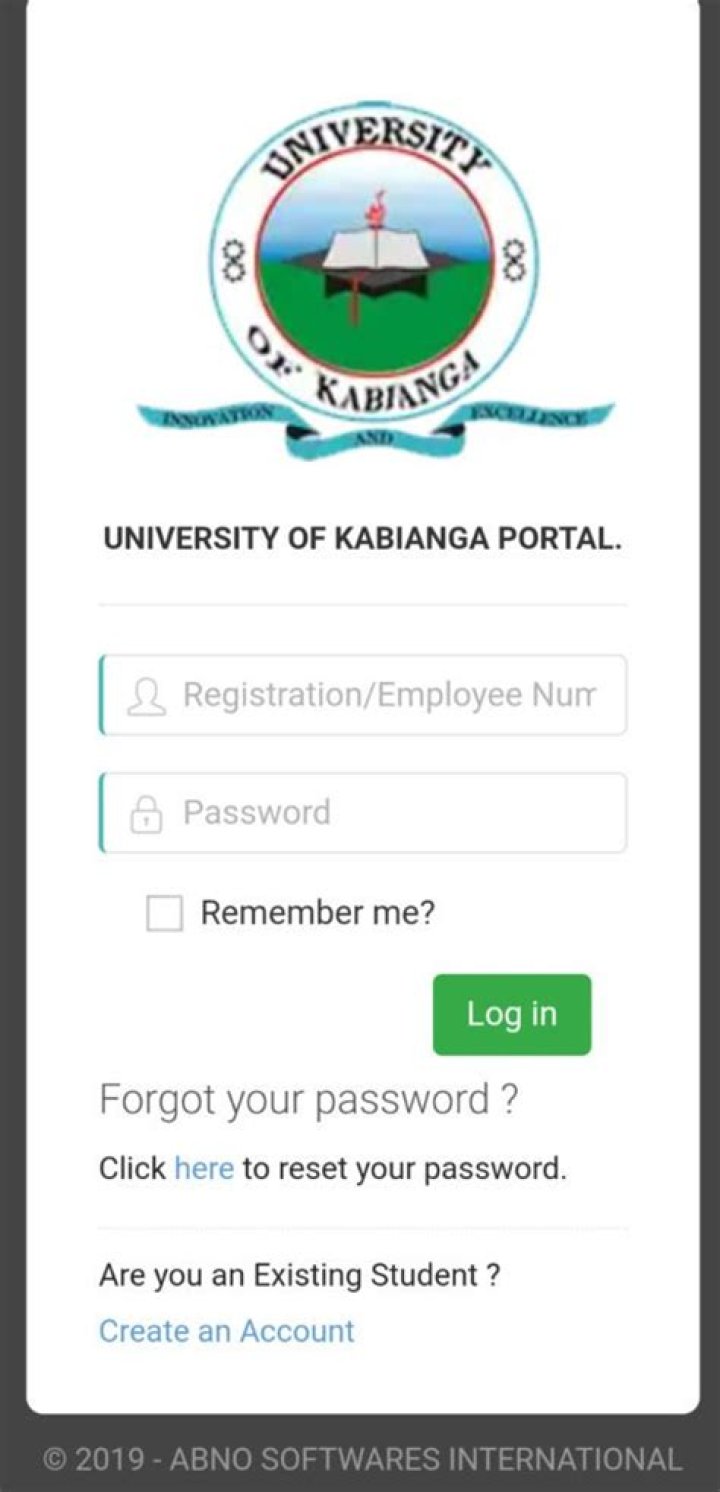Click the Forgot your password text
Viewport: 720px width, 1492px height.
[x=308, y=1098]
